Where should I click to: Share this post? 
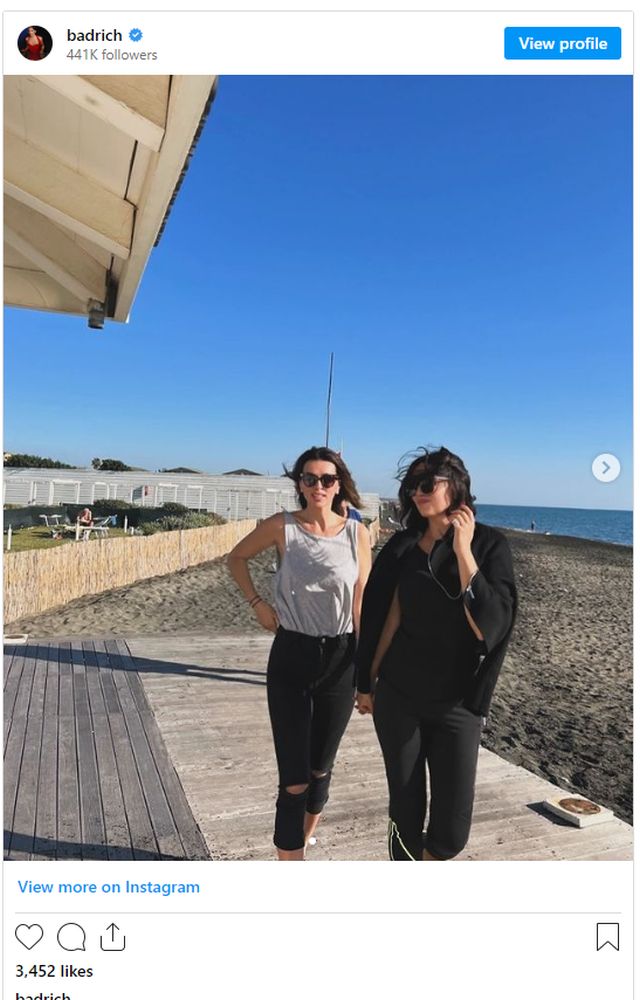point(113,937)
